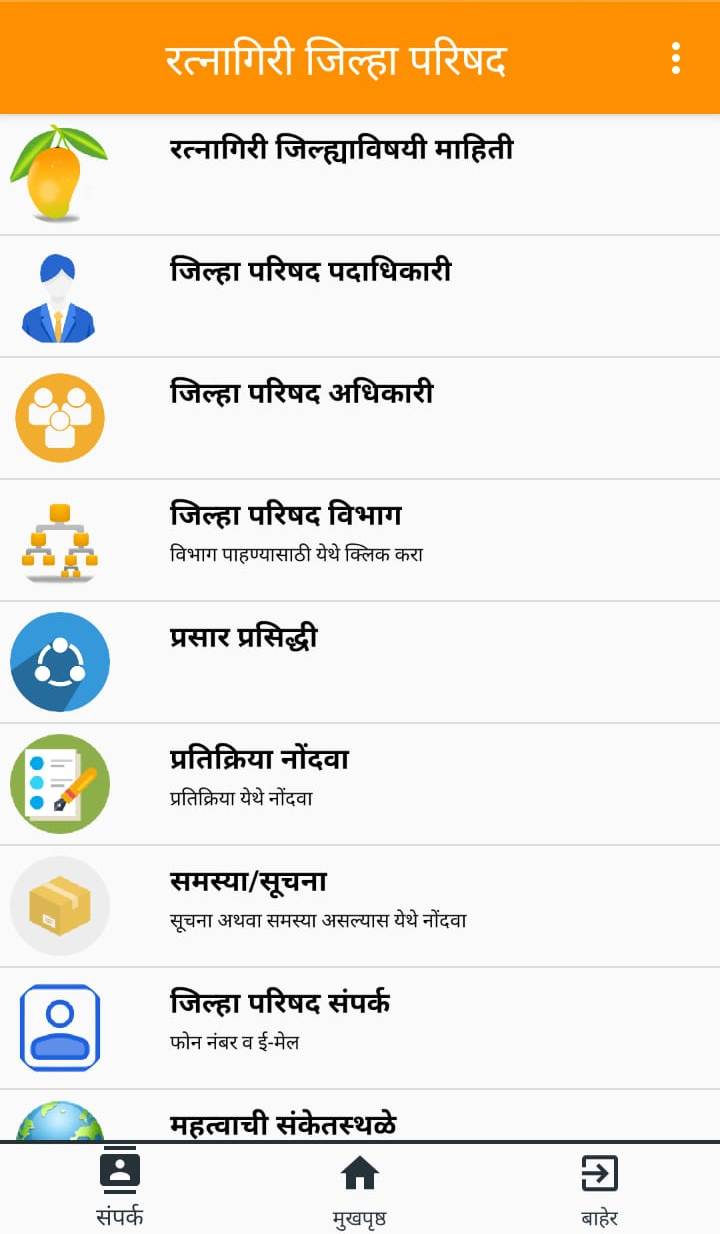The image size is (720, 1234).
Task: Open रत्नागिरी जिल्ह्याविषयी माहिती row
Action: pyautogui.click(x=360, y=175)
